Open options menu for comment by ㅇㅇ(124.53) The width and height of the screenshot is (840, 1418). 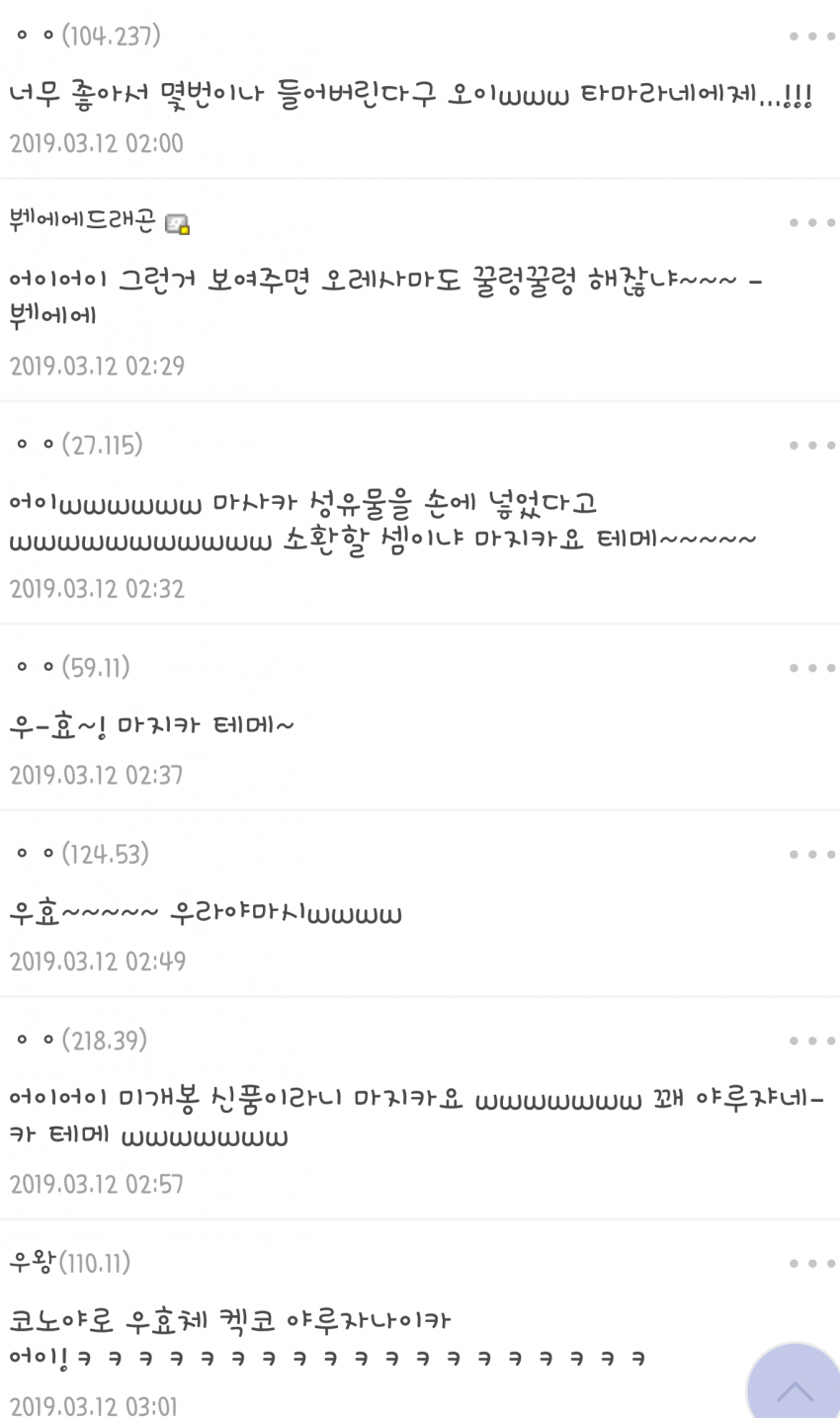(x=811, y=854)
